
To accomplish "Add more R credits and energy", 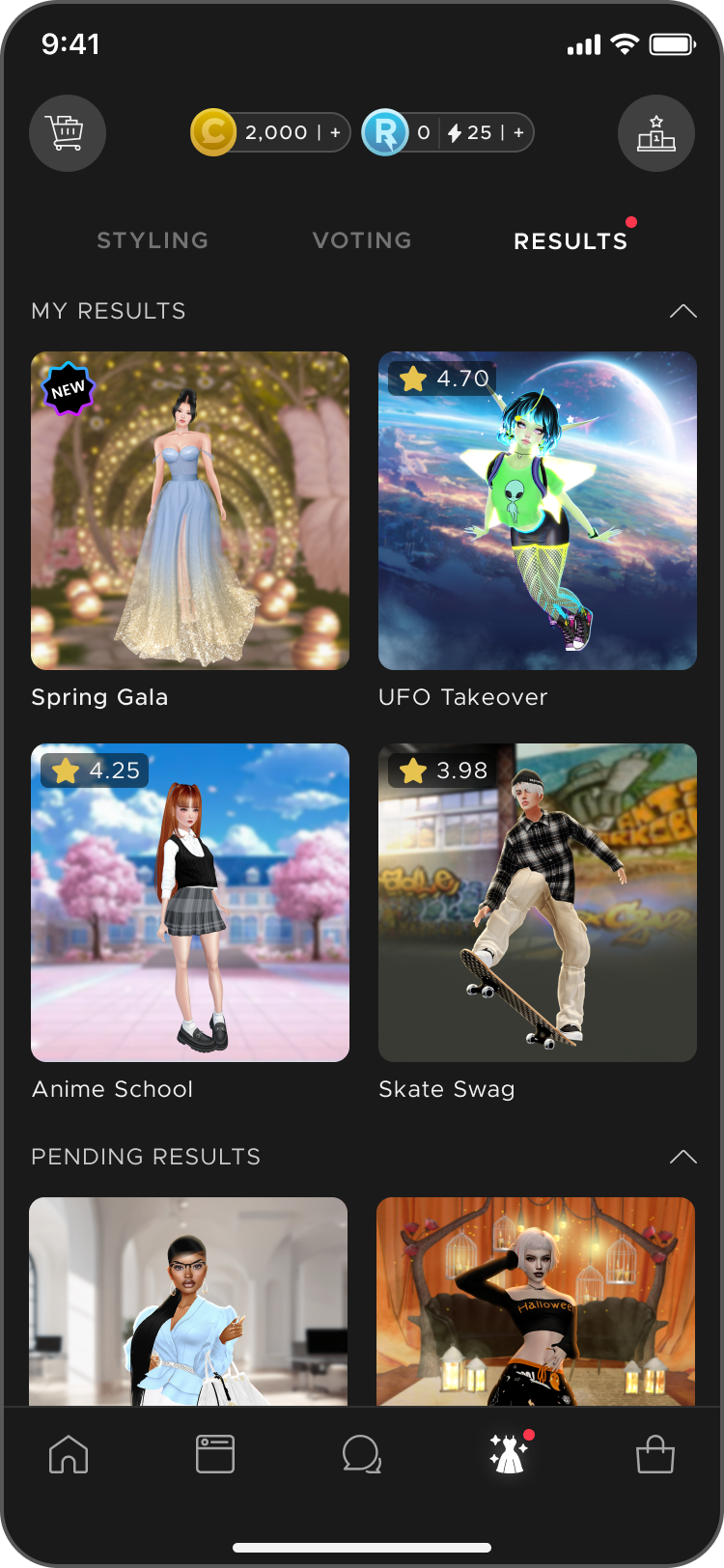I will click(x=518, y=133).
